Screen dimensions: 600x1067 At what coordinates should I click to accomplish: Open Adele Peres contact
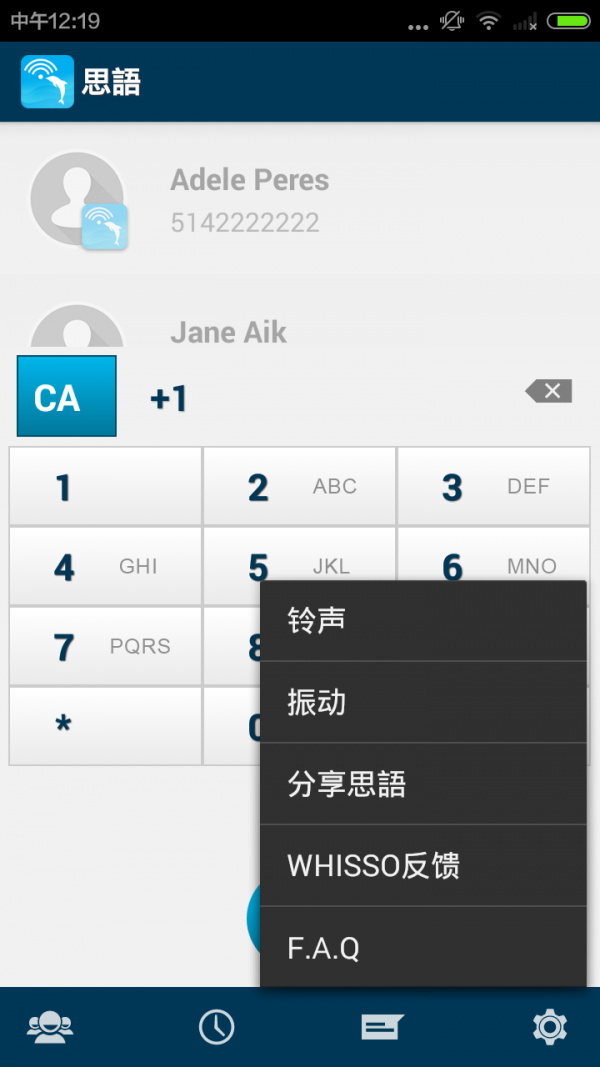250,200
